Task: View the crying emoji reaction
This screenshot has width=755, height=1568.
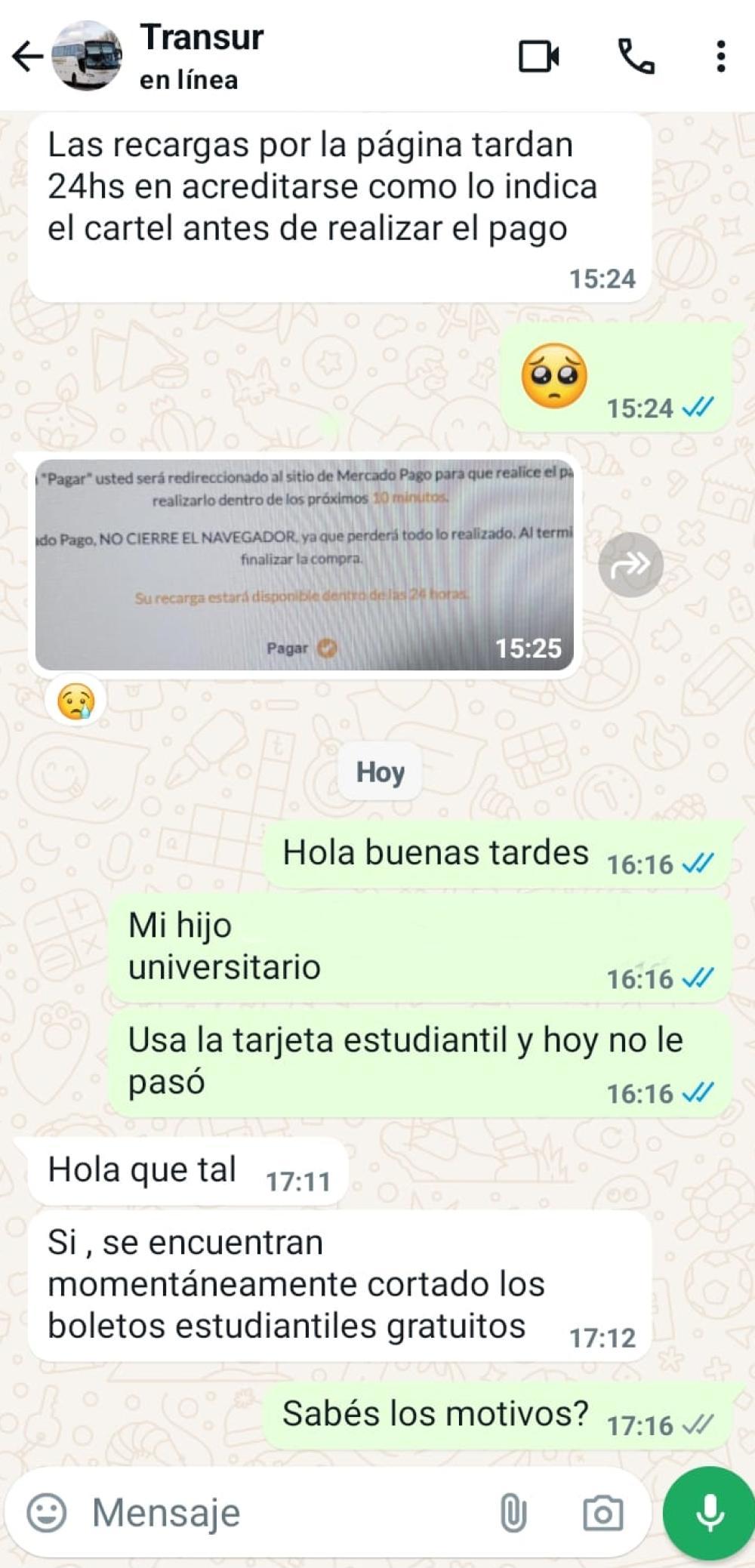Action: 76,701
